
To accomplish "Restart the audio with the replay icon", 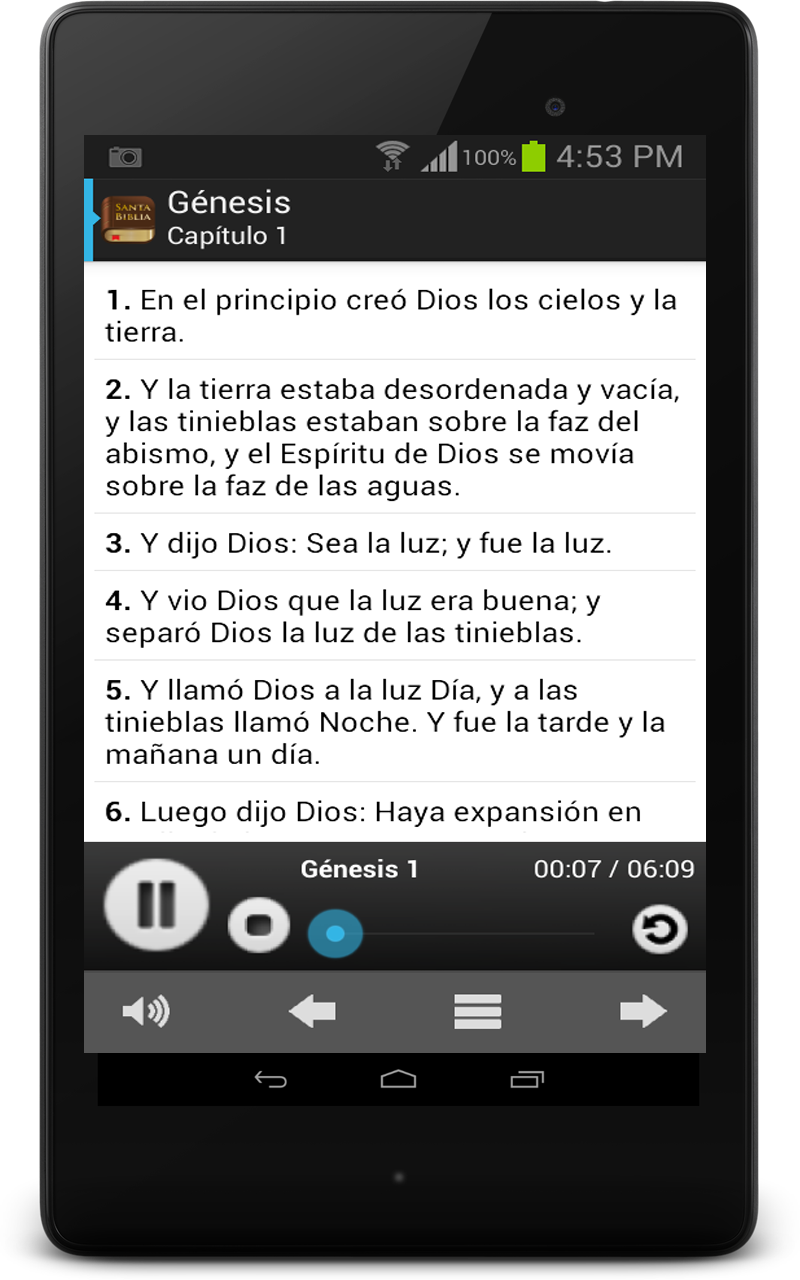I will click(x=660, y=930).
